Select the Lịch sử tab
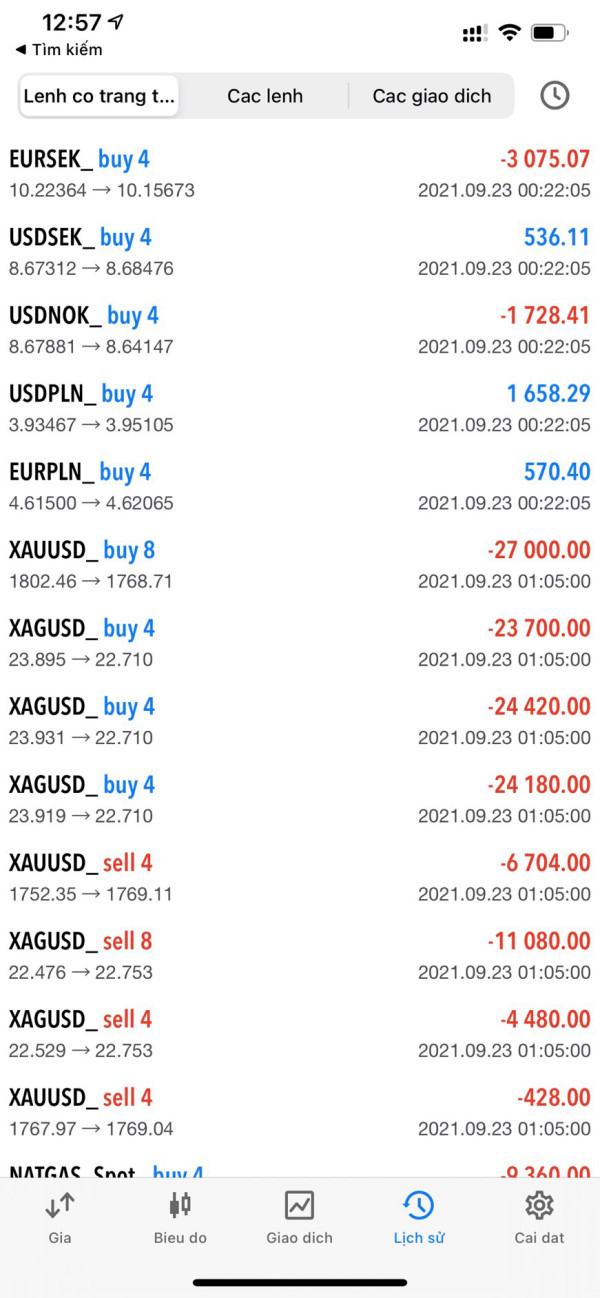600x1298 pixels. click(x=418, y=1217)
